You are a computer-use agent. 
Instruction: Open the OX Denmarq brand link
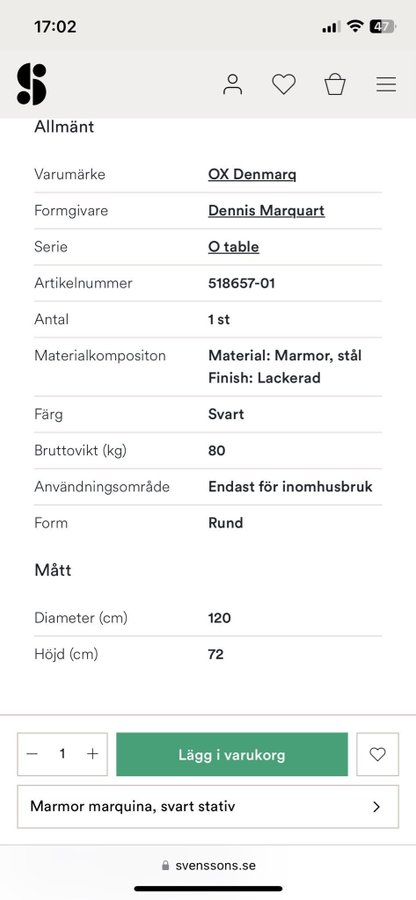coord(252,174)
